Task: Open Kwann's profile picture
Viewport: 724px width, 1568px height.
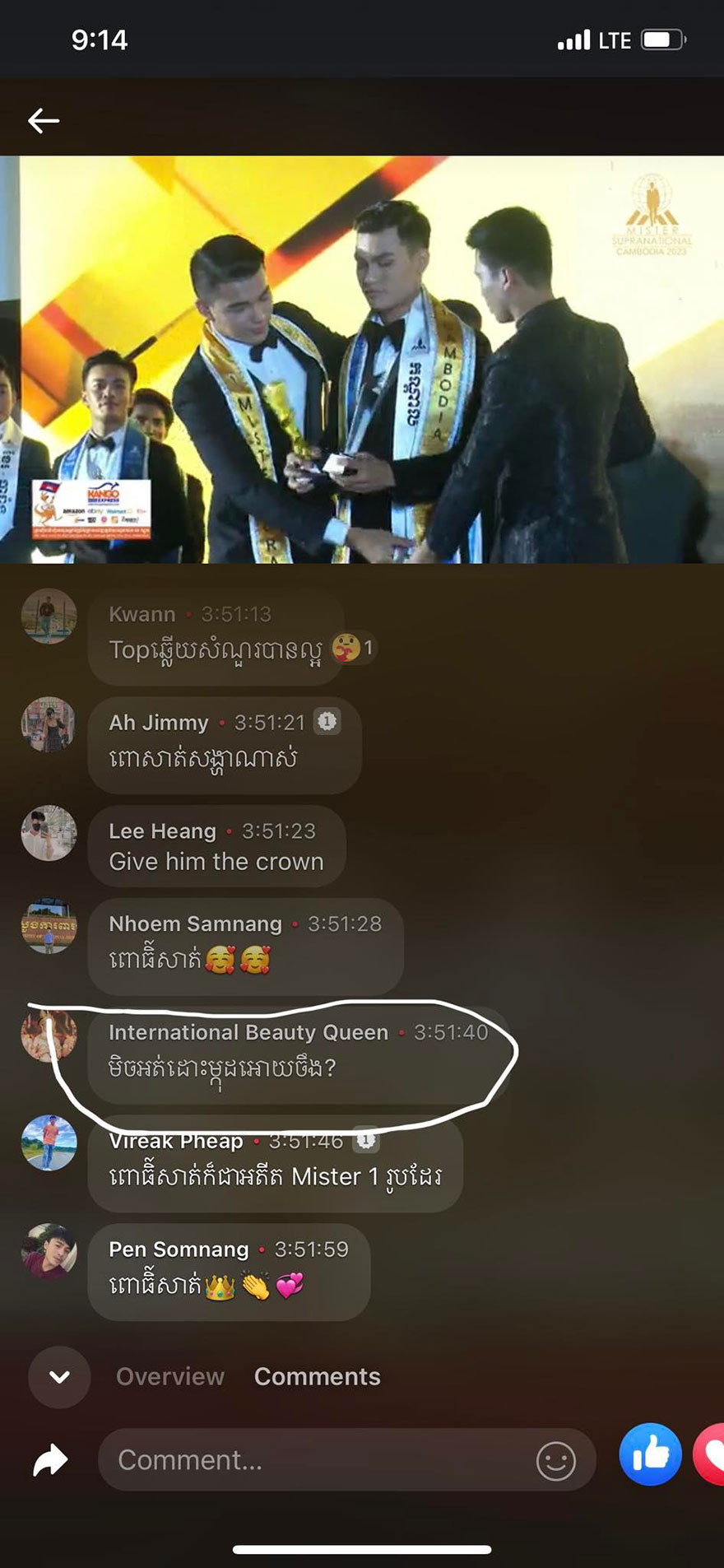Action: pyautogui.click(x=49, y=616)
